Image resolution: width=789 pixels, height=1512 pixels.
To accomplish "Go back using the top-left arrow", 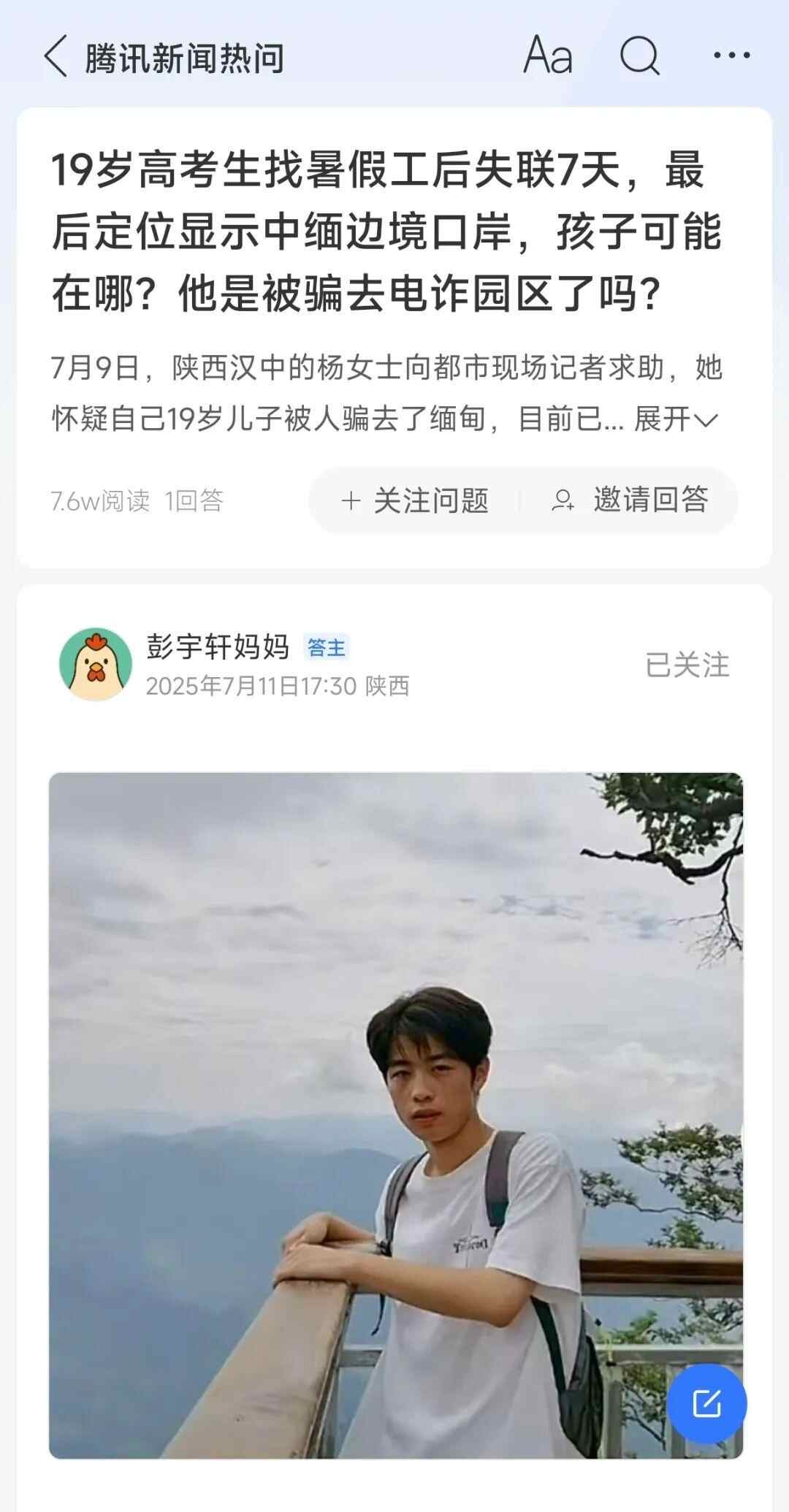I will coord(56,57).
